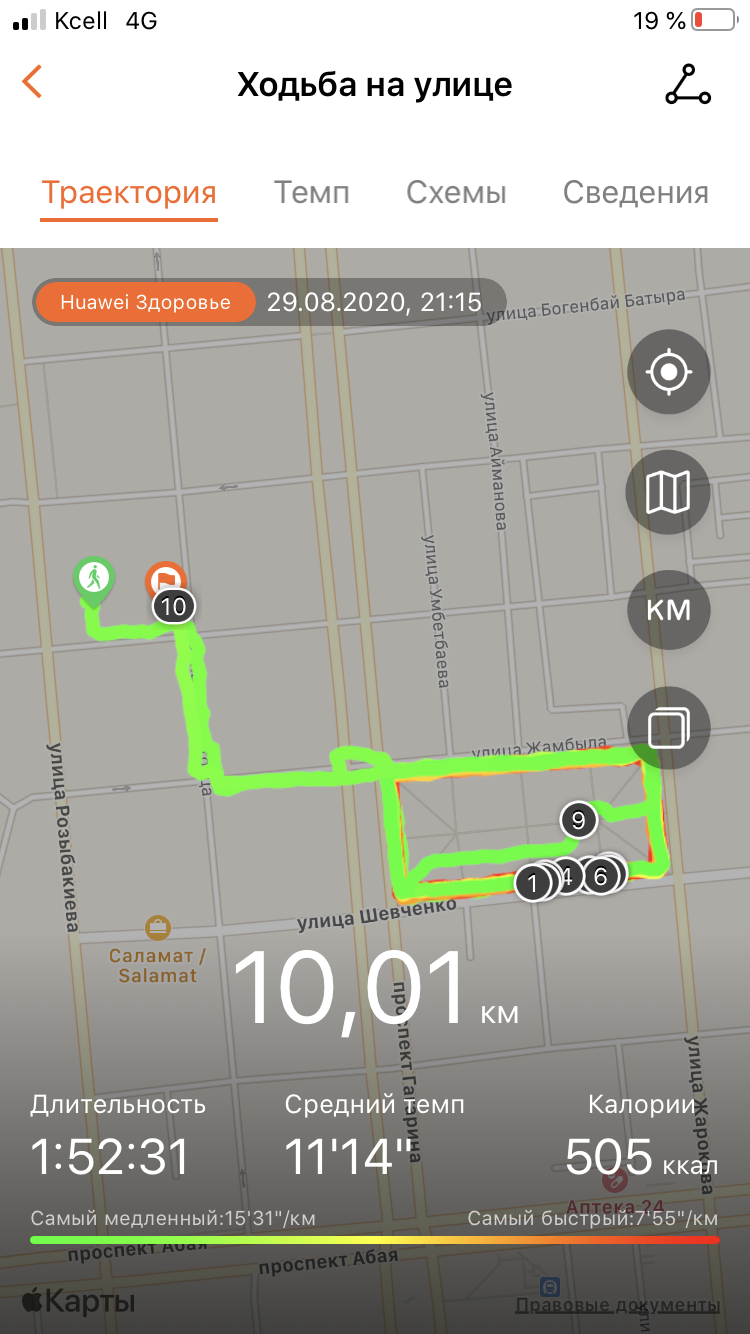The width and height of the screenshot is (750, 1334).
Task: Switch to the Траектория tab
Action: (129, 193)
